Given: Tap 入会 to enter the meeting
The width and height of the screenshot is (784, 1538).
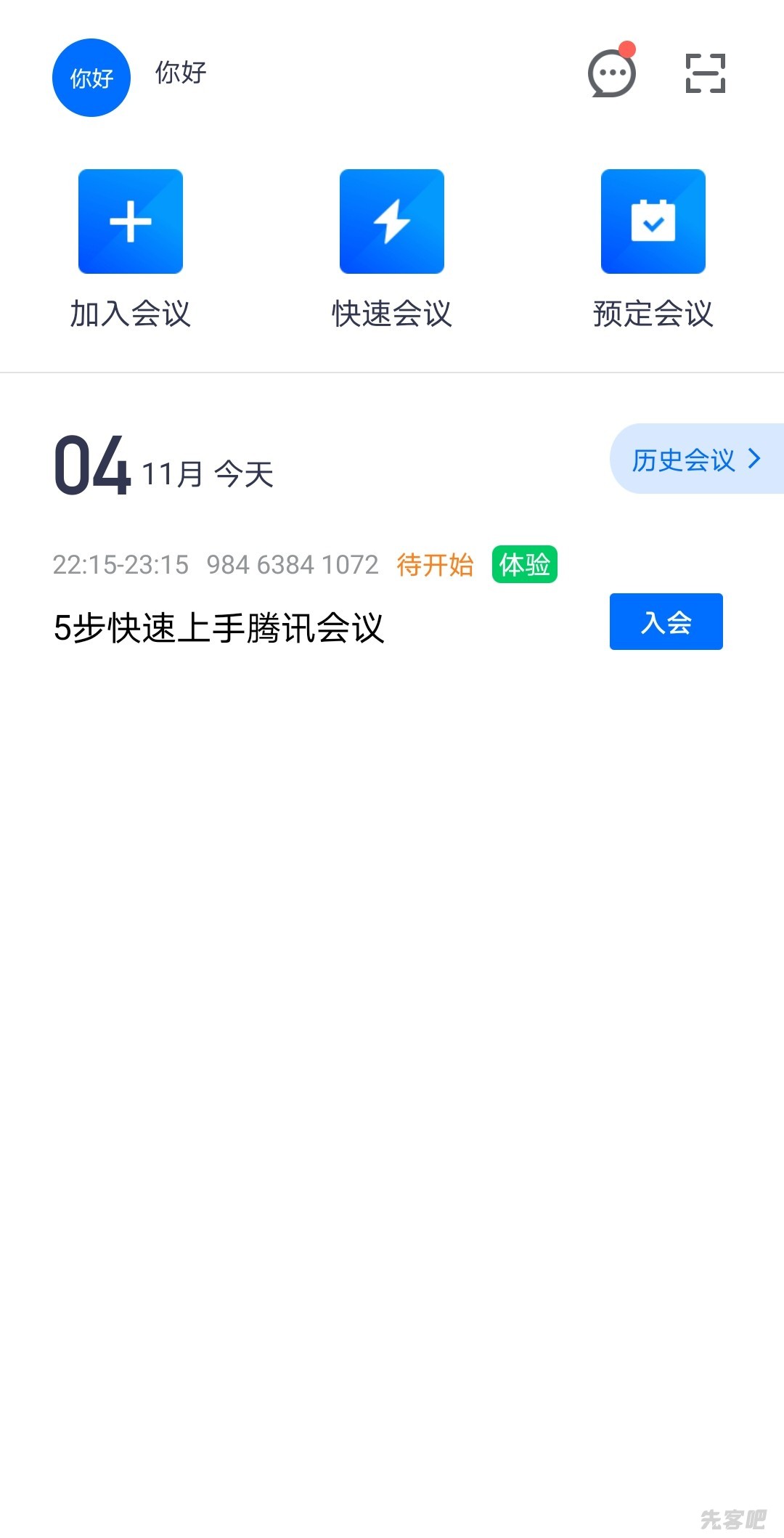Looking at the screenshot, I should [666, 622].
